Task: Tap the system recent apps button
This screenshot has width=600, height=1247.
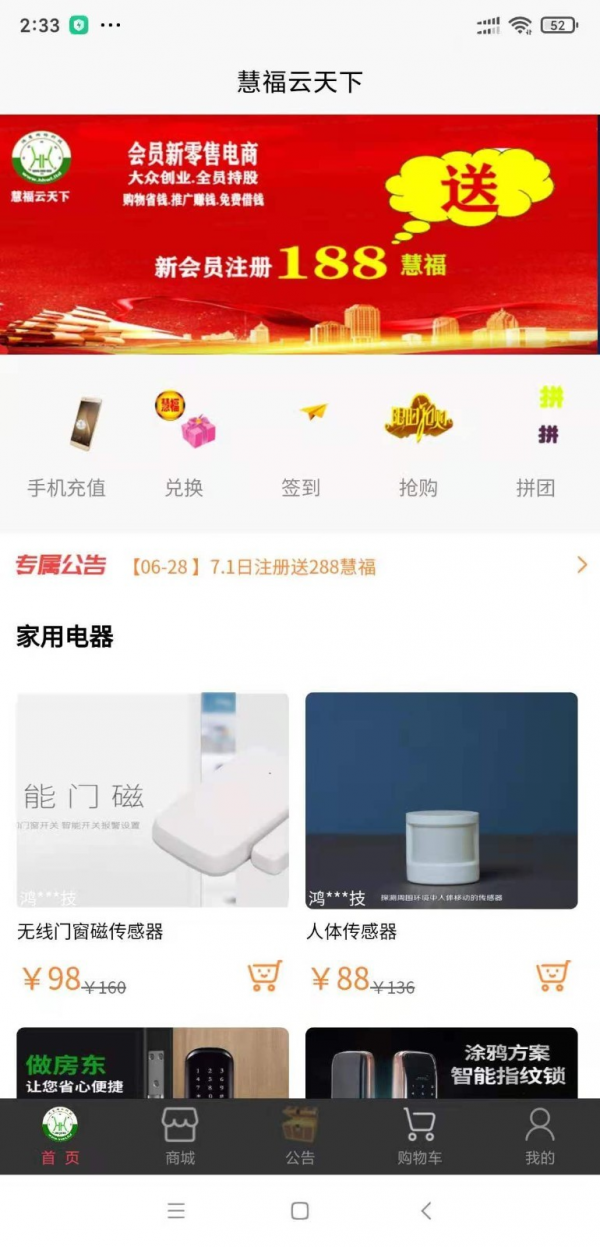Action: click(x=176, y=1211)
